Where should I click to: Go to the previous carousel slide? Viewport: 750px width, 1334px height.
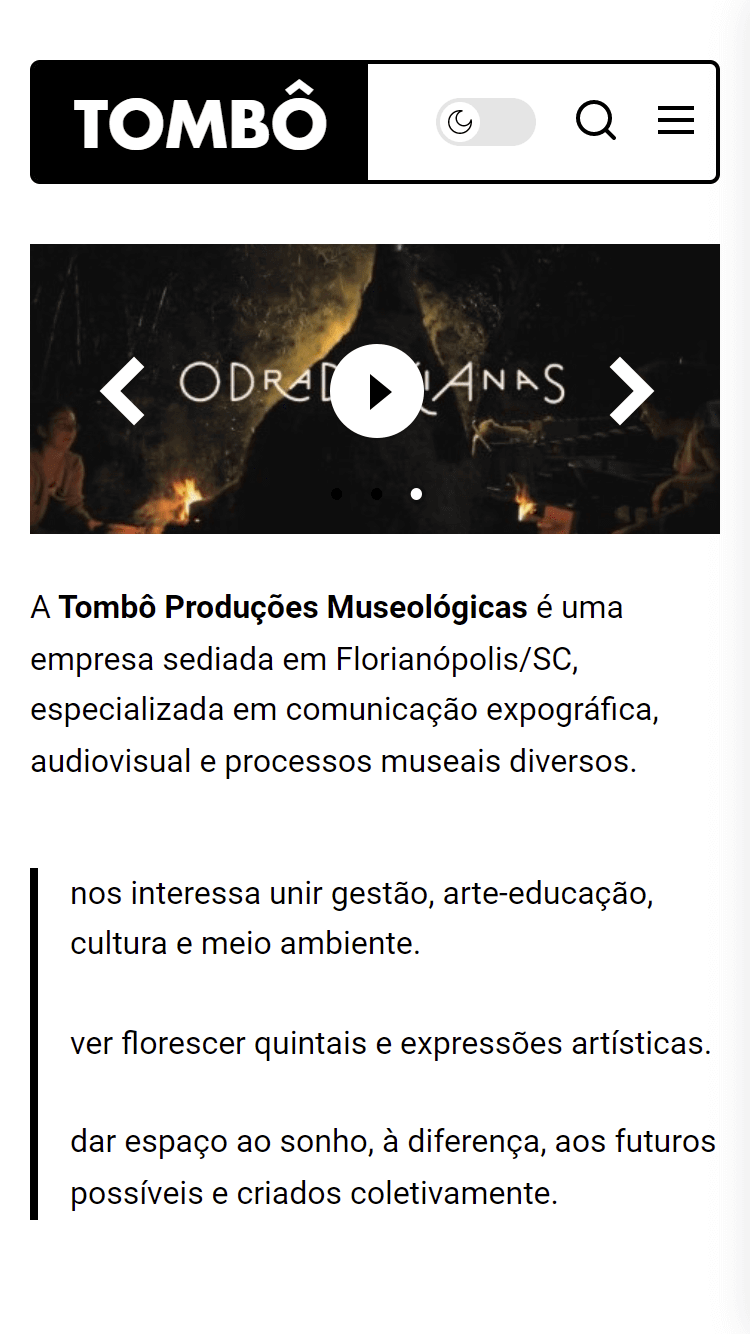tap(123, 391)
